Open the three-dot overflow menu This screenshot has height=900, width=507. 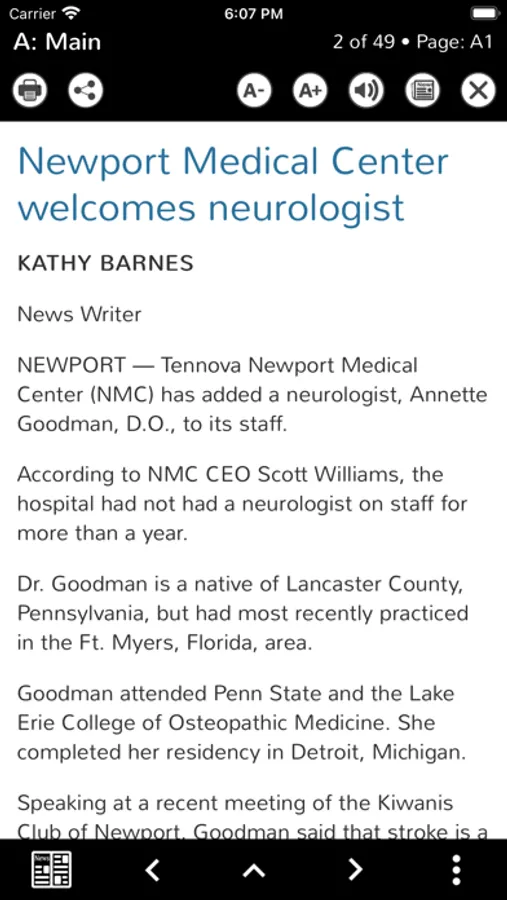coord(456,870)
